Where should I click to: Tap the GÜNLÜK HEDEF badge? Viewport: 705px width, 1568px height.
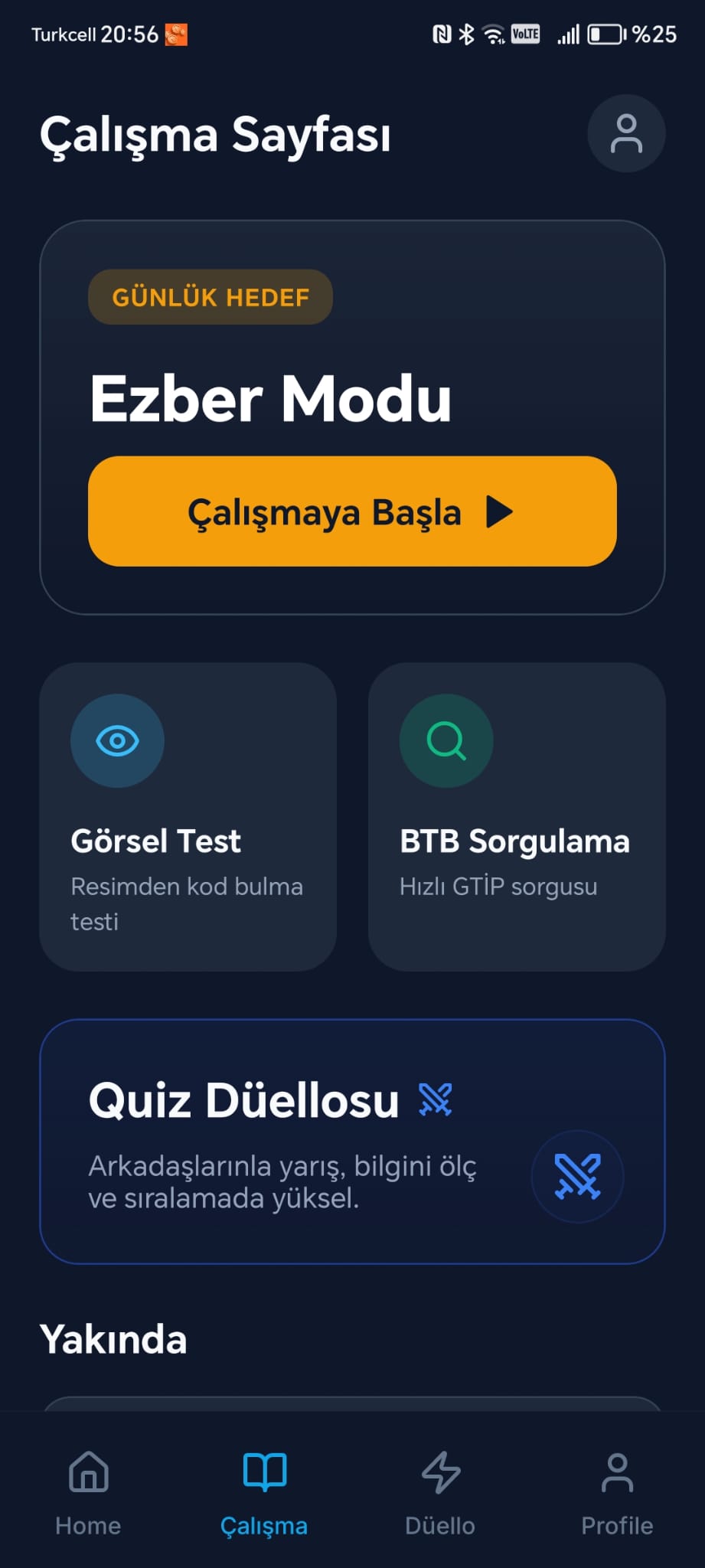click(210, 297)
